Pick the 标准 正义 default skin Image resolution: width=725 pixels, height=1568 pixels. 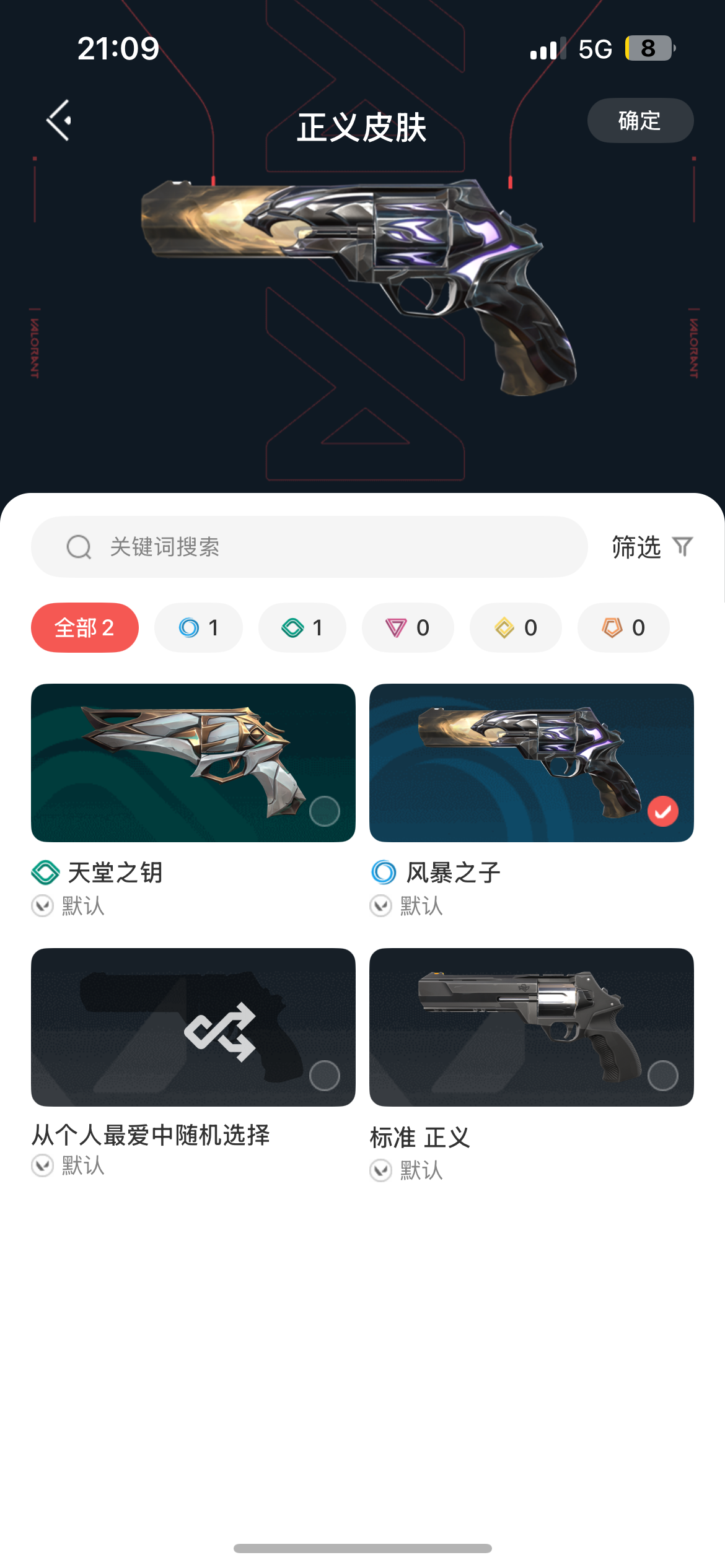[532, 1027]
